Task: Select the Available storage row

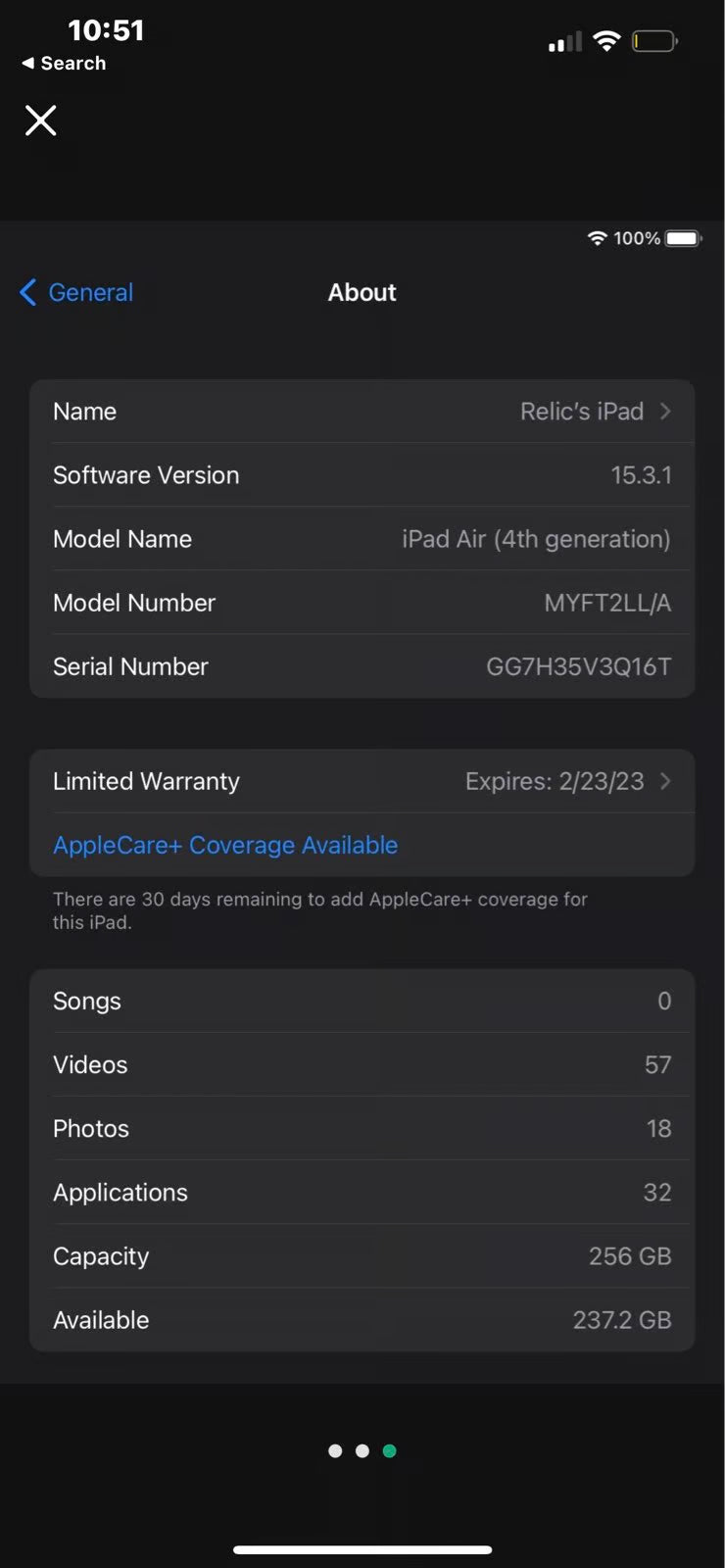Action: [x=362, y=1319]
